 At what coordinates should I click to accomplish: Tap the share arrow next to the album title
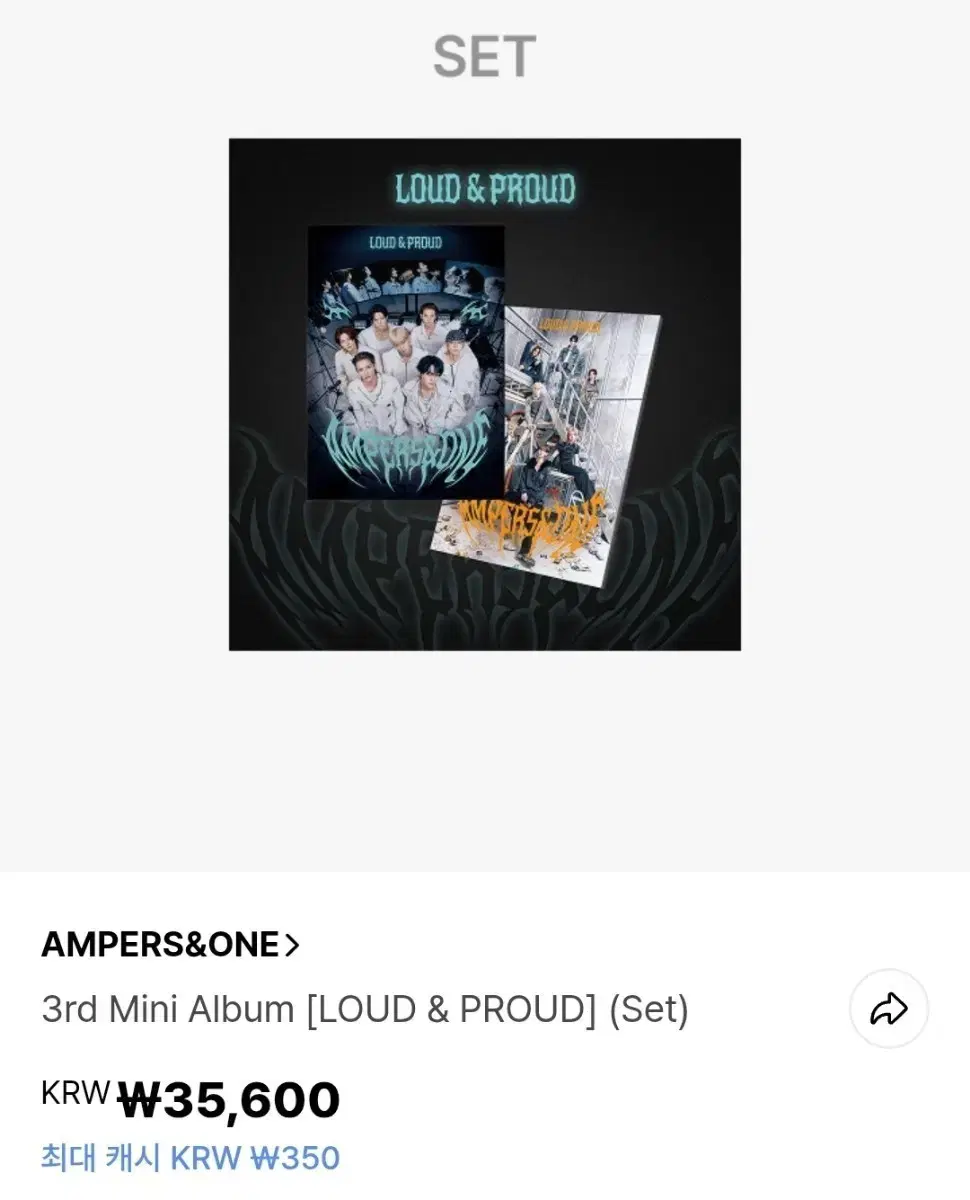[x=888, y=1009]
